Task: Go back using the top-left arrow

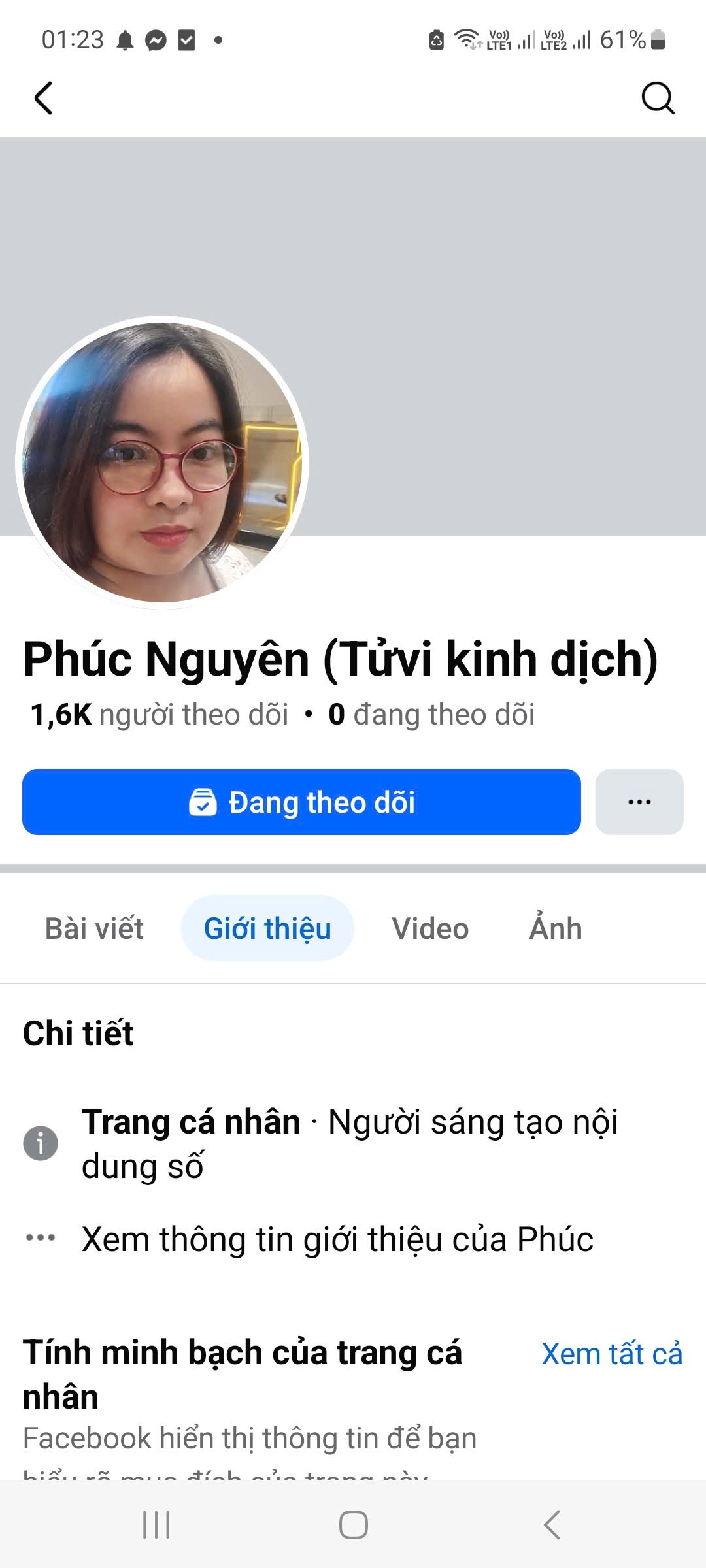Action: 43,99
